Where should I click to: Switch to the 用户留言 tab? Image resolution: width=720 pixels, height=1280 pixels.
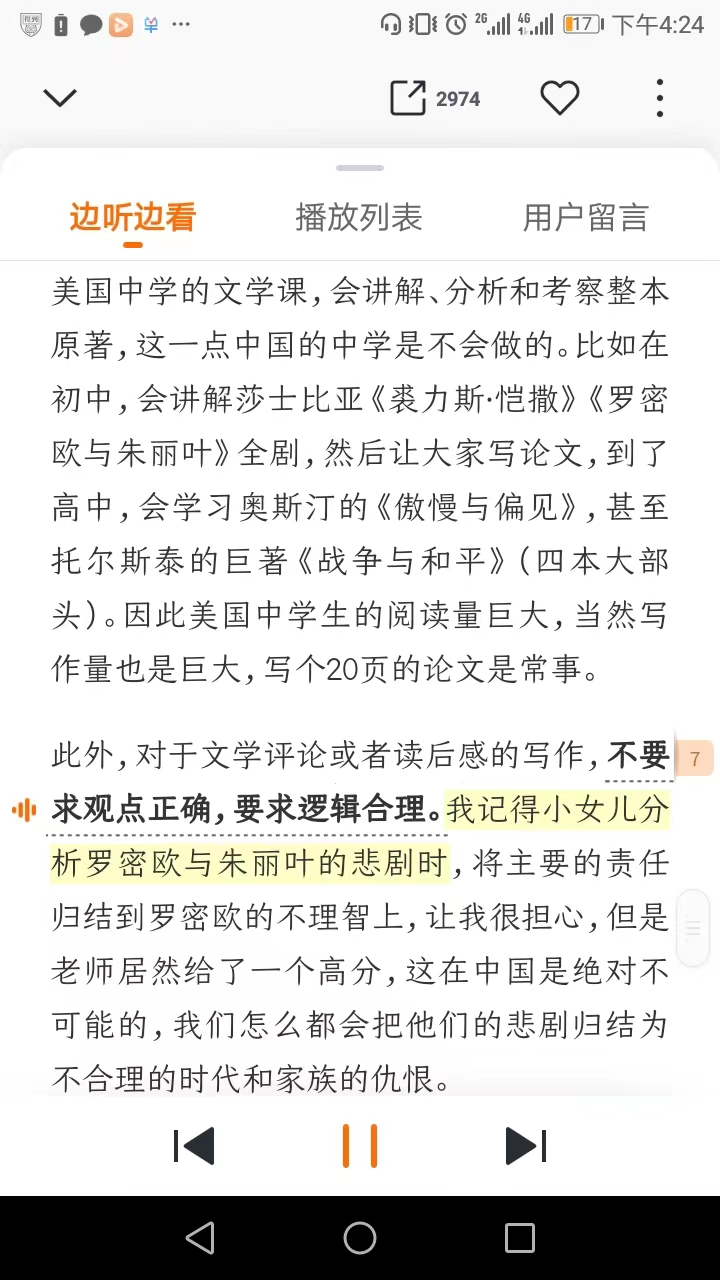586,217
